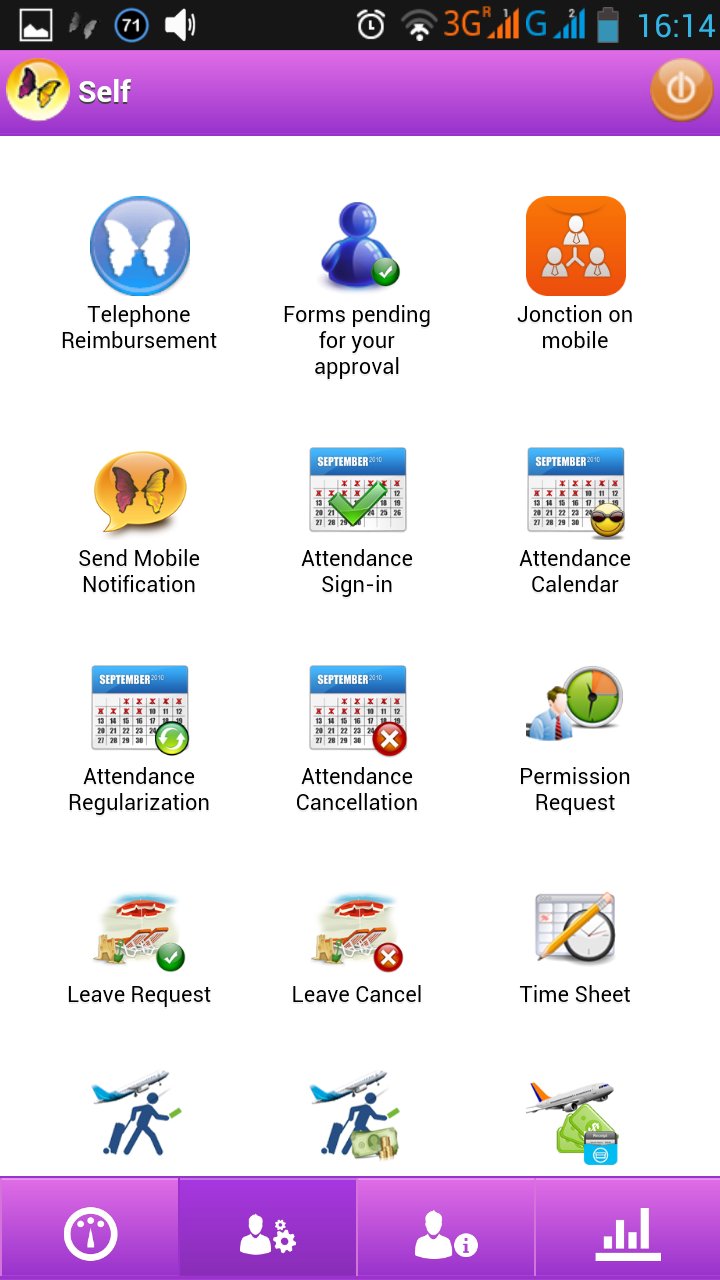Go to the user info tab
720x1280 pixels.
pyautogui.click(x=446, y=1234)
